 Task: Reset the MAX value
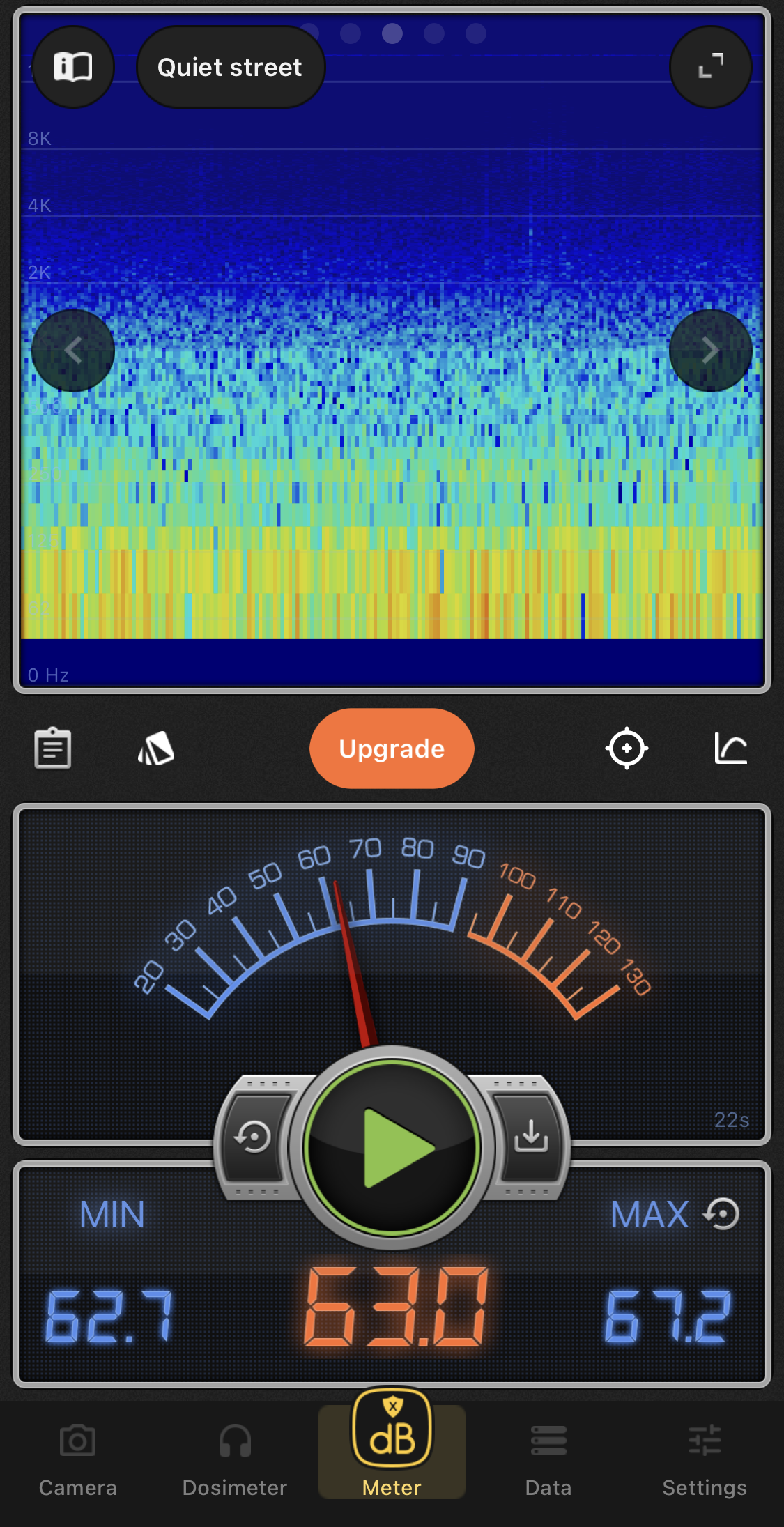point(722,1214)
